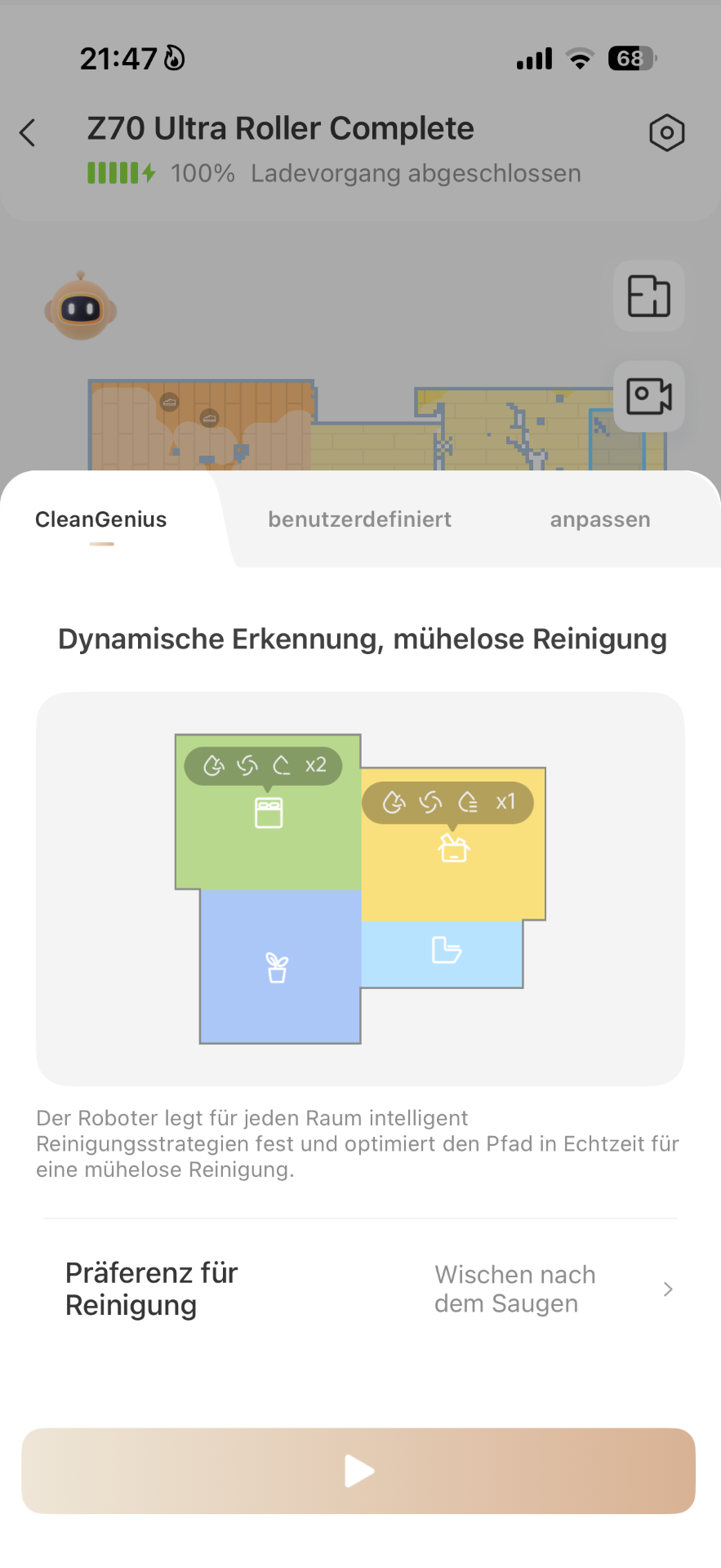
Task: Go back with the top-left arrow
Action: [x=28, y=132]
